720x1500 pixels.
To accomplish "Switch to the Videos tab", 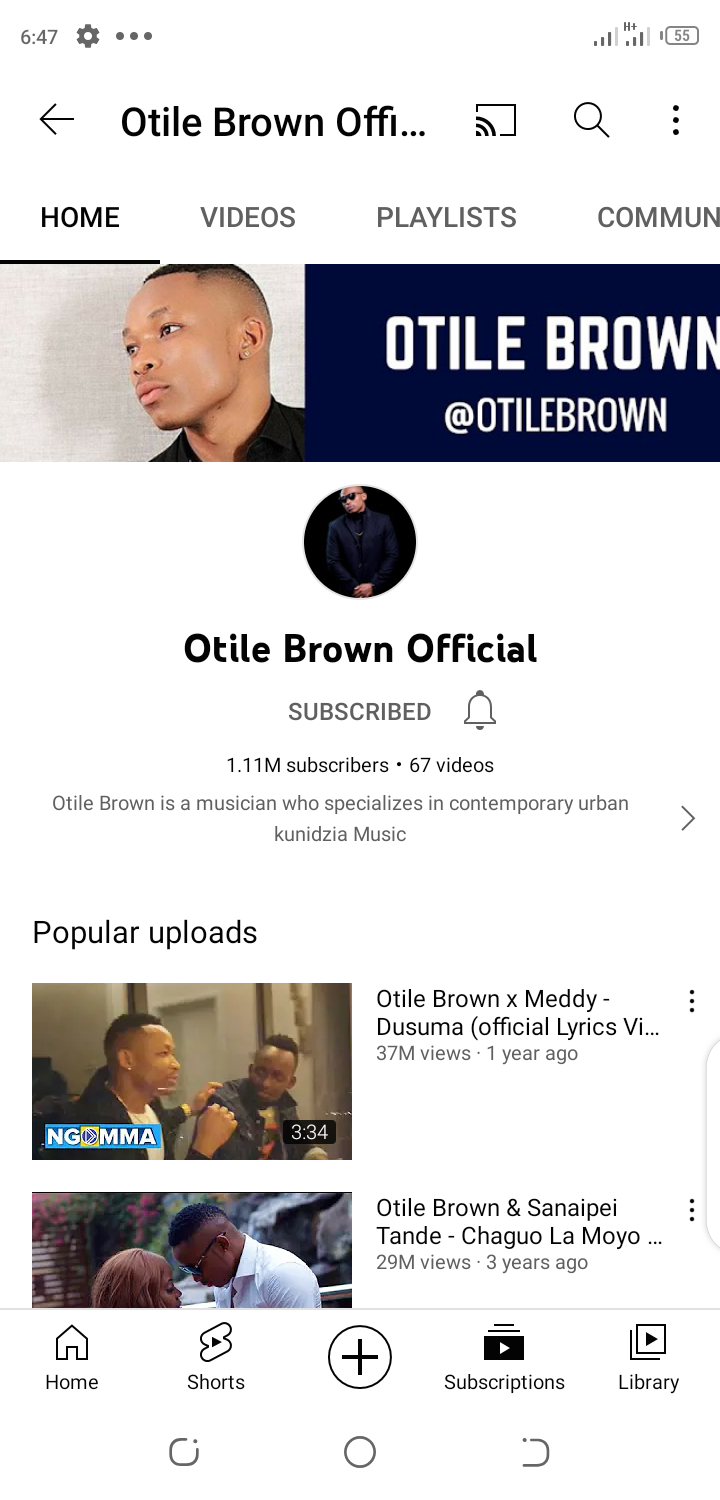I will pyautogui.click(x=248, y=218).
